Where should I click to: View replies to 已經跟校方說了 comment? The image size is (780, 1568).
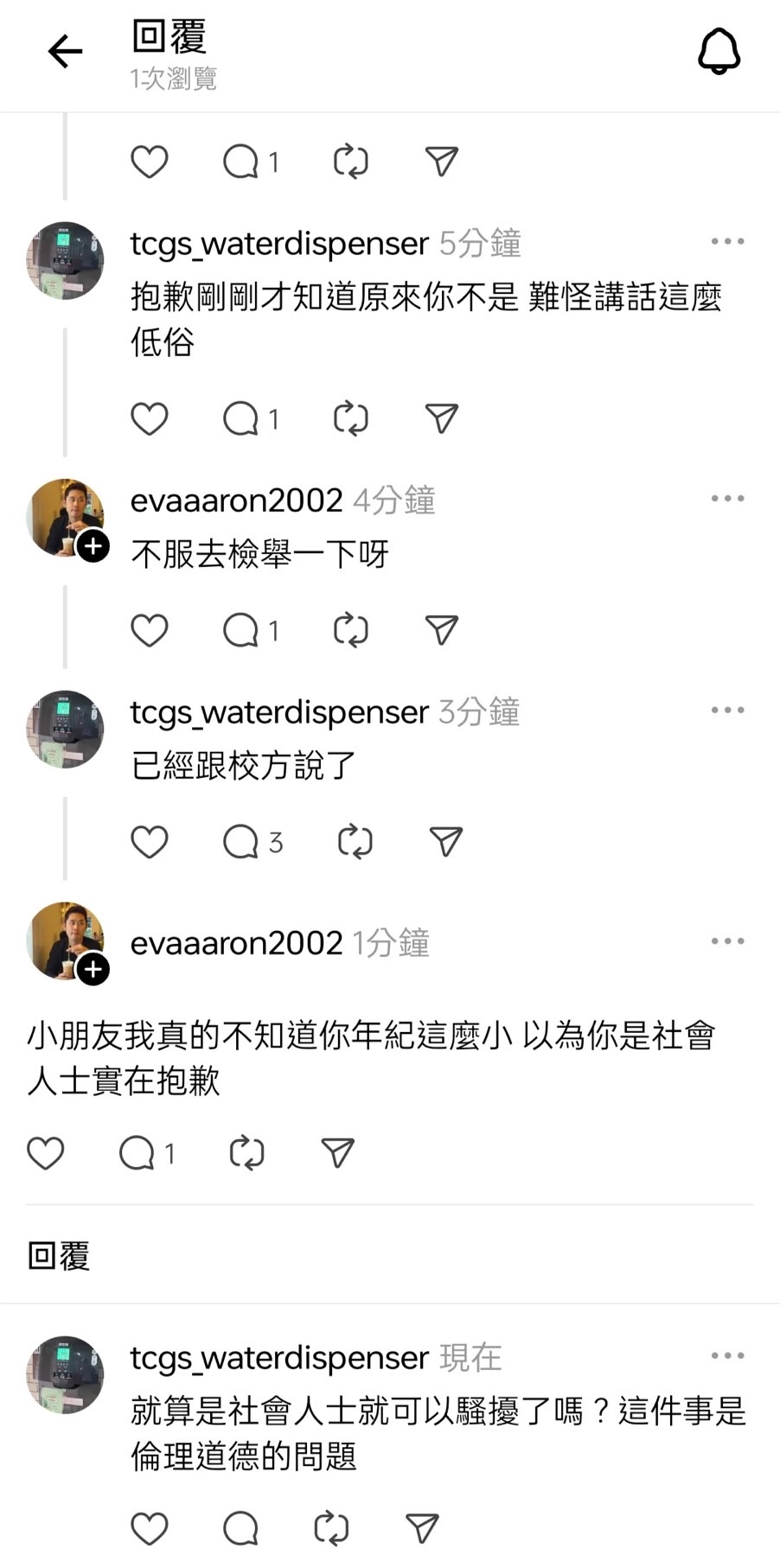point(252,842)
